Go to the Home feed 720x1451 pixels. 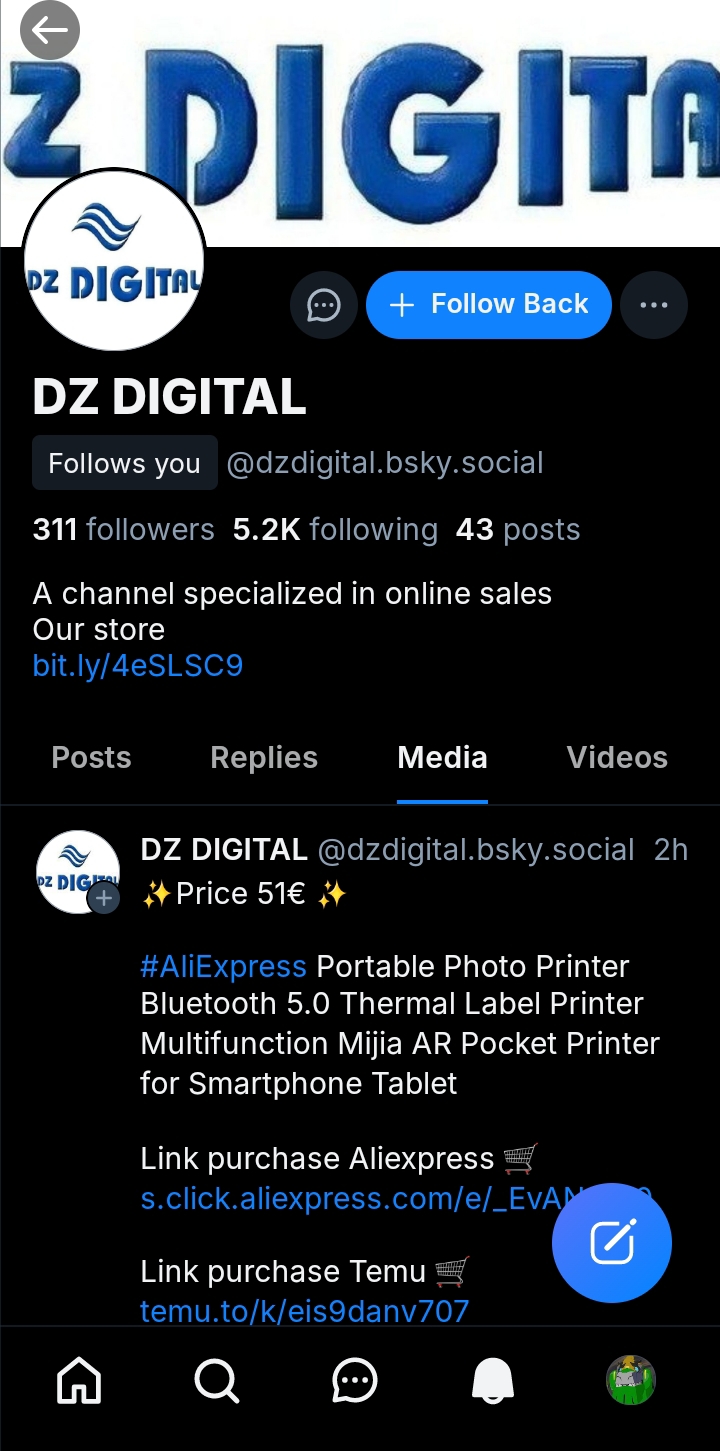click(x=80, y=1382)
